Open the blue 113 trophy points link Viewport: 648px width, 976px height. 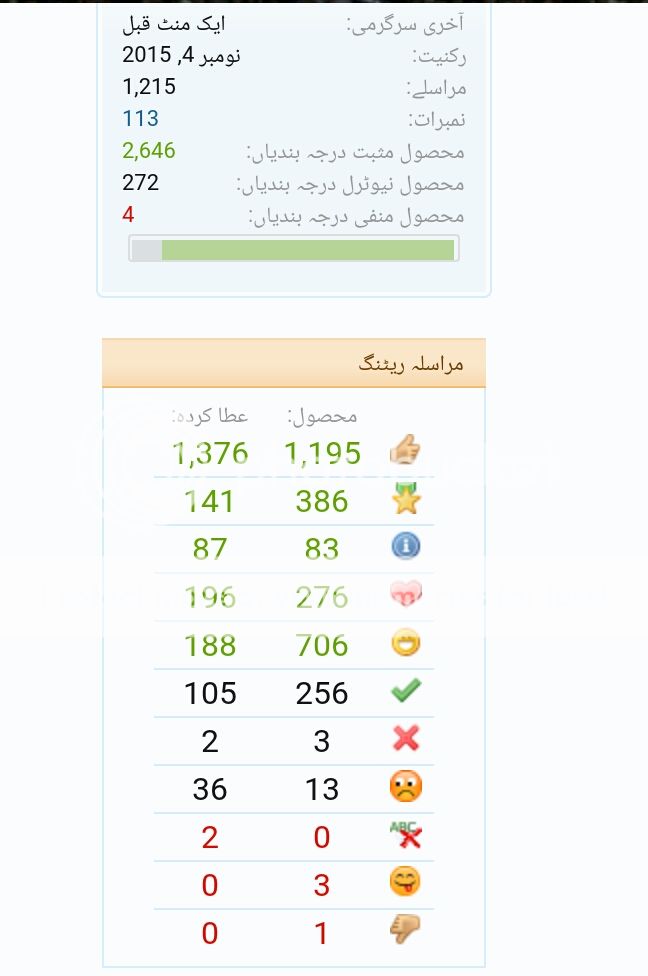coord(141,119)
